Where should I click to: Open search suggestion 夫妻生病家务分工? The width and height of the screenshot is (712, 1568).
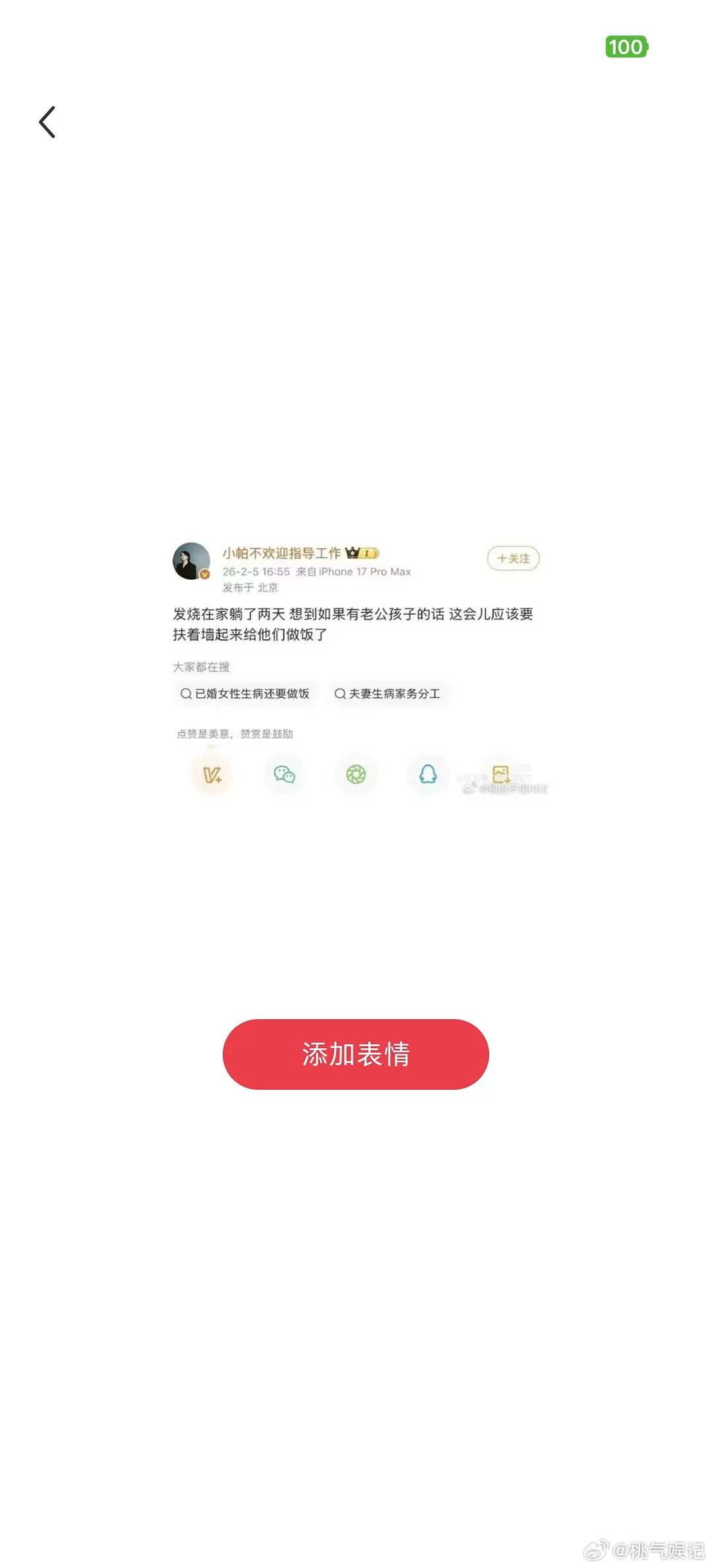[394, 694]
